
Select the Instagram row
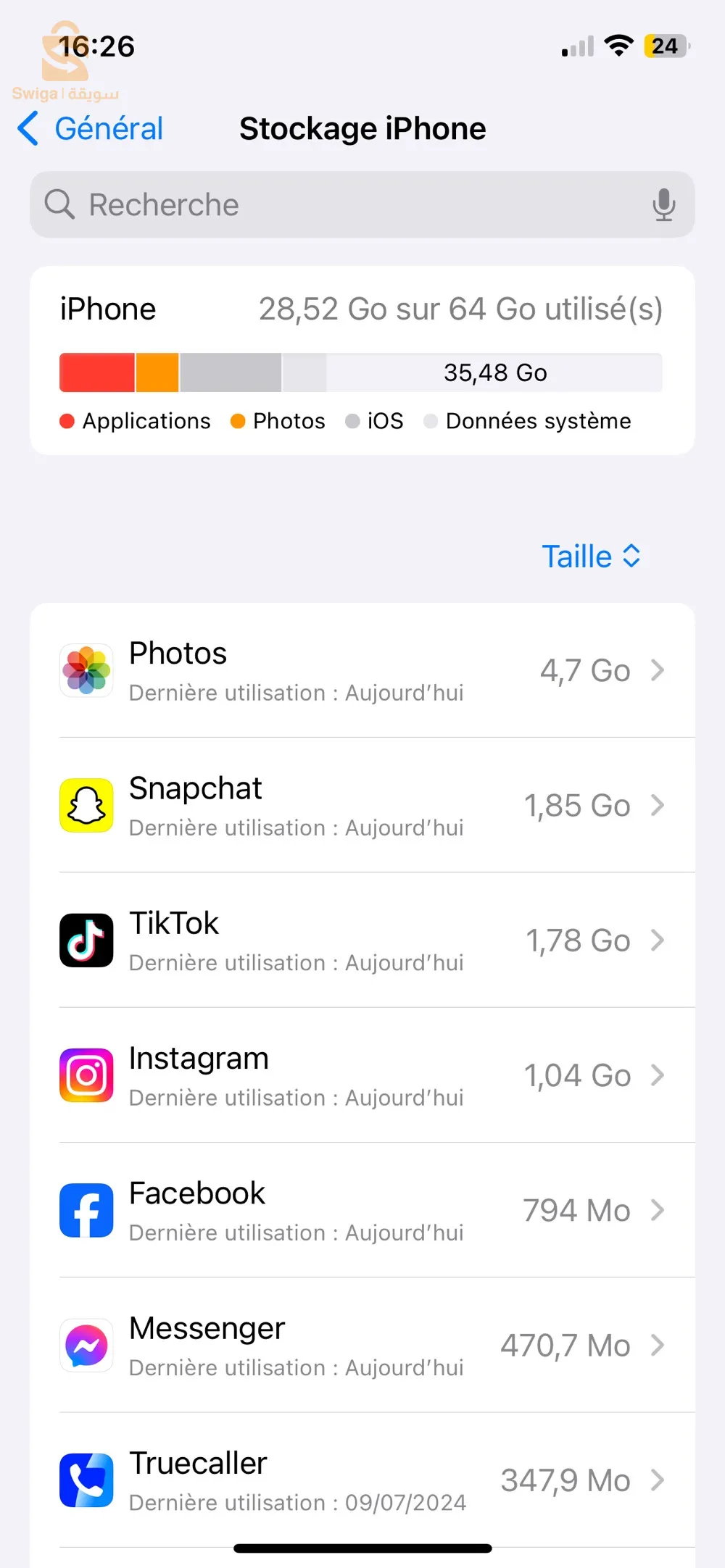pyautogui.click(x=362, y=1075)
